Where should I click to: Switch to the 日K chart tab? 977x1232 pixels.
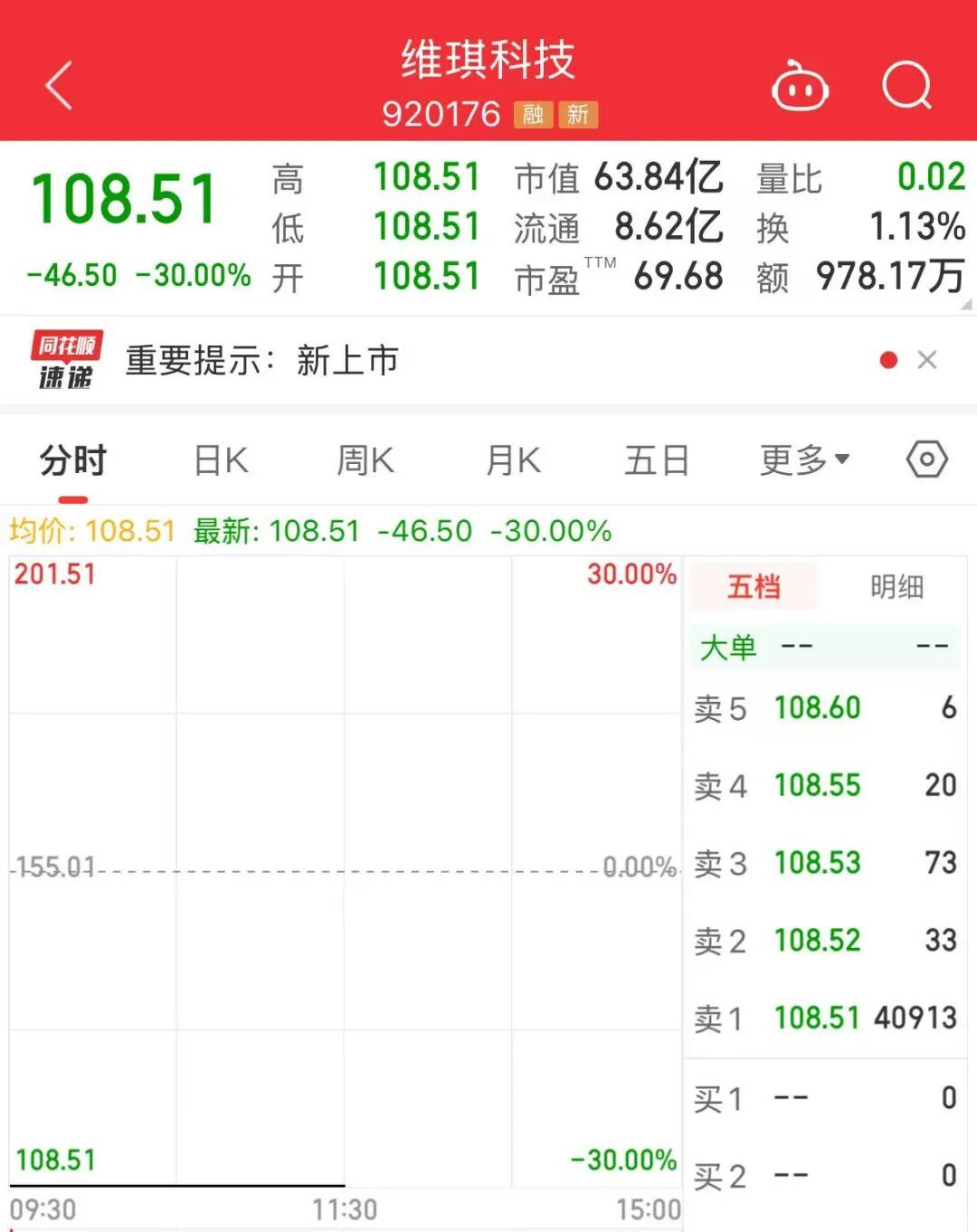pos(221,460)
